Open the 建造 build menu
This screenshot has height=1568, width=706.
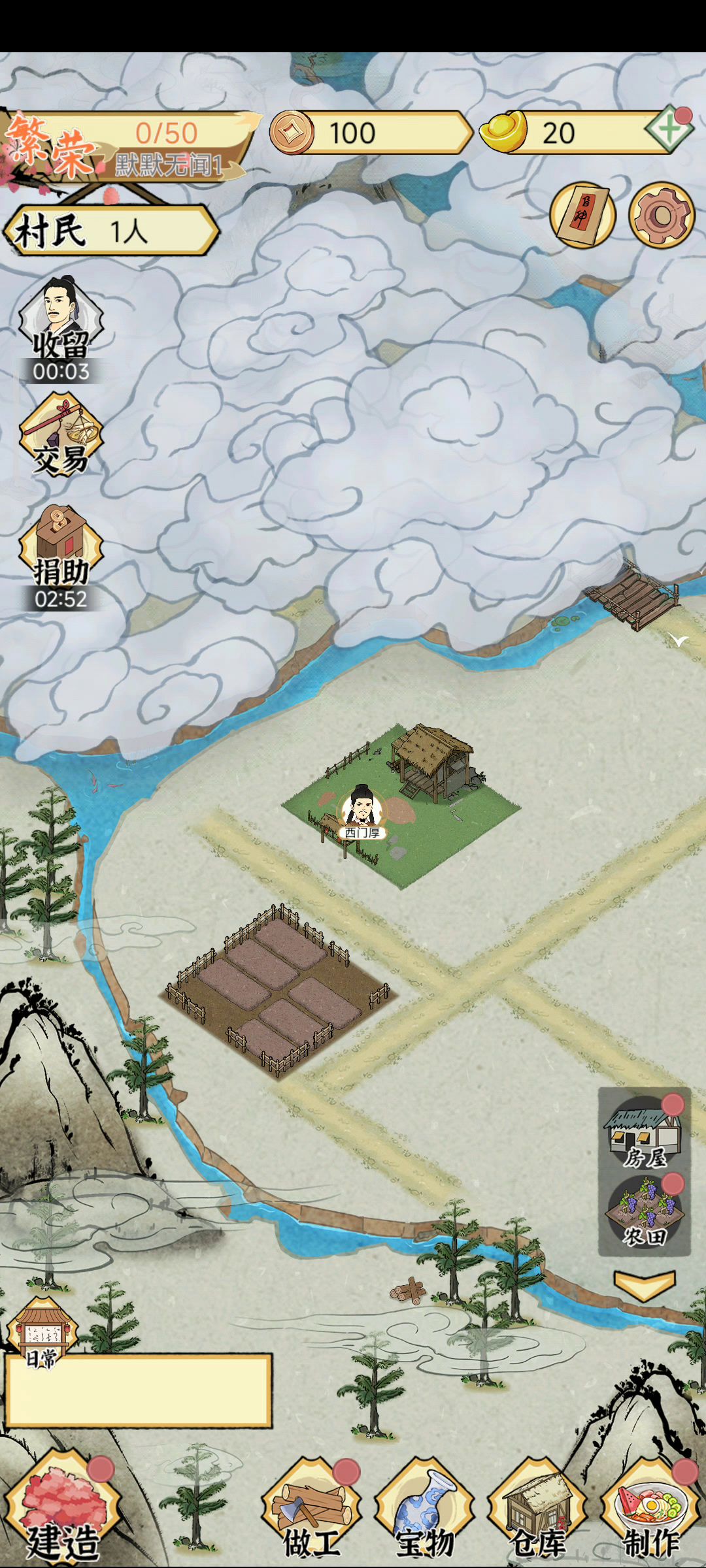(x=63, y=1511)
